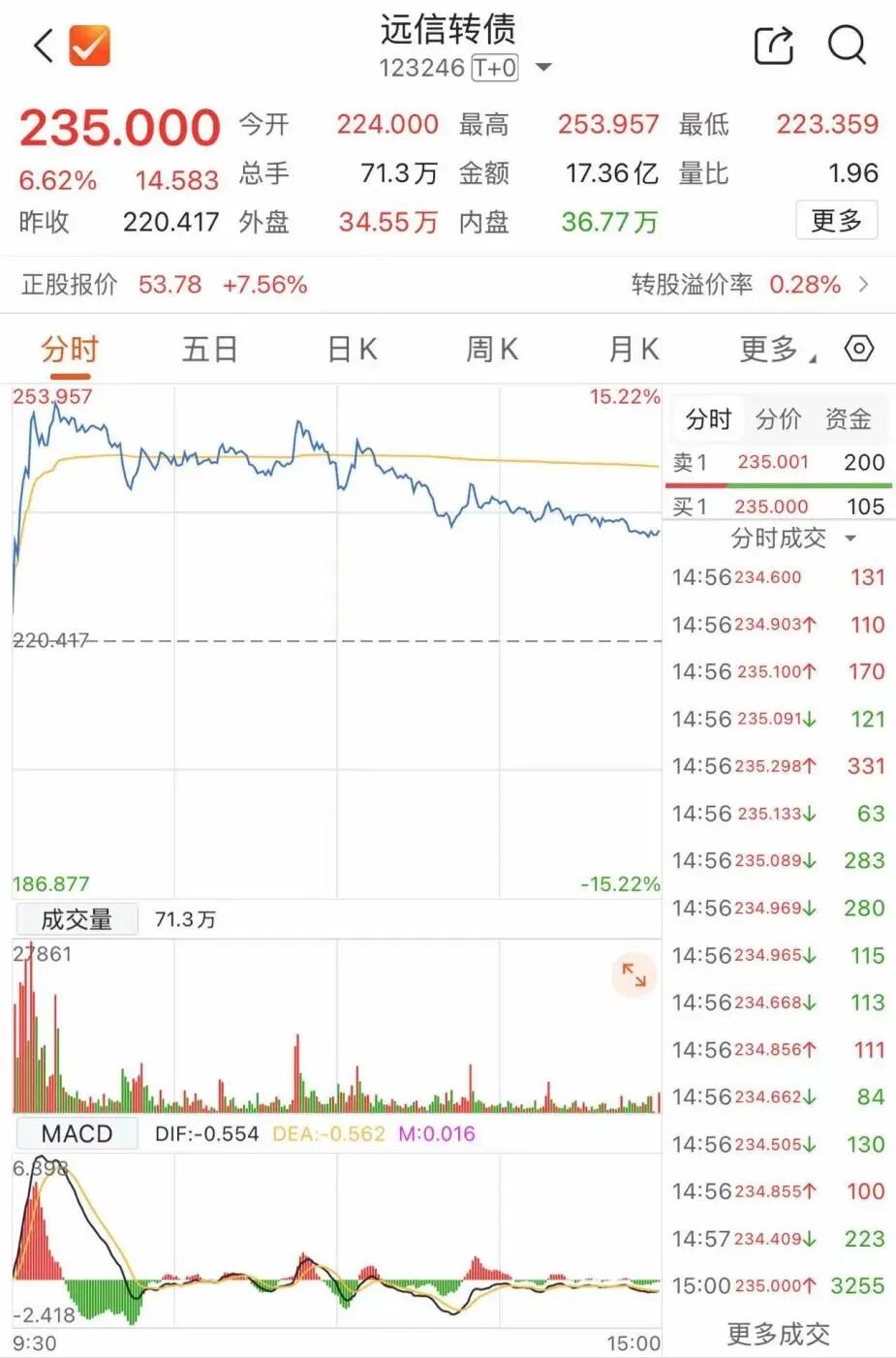This screenshot has width=896, height=1358.
Task: Select the 分价 tab
Action: click(778, 418)
